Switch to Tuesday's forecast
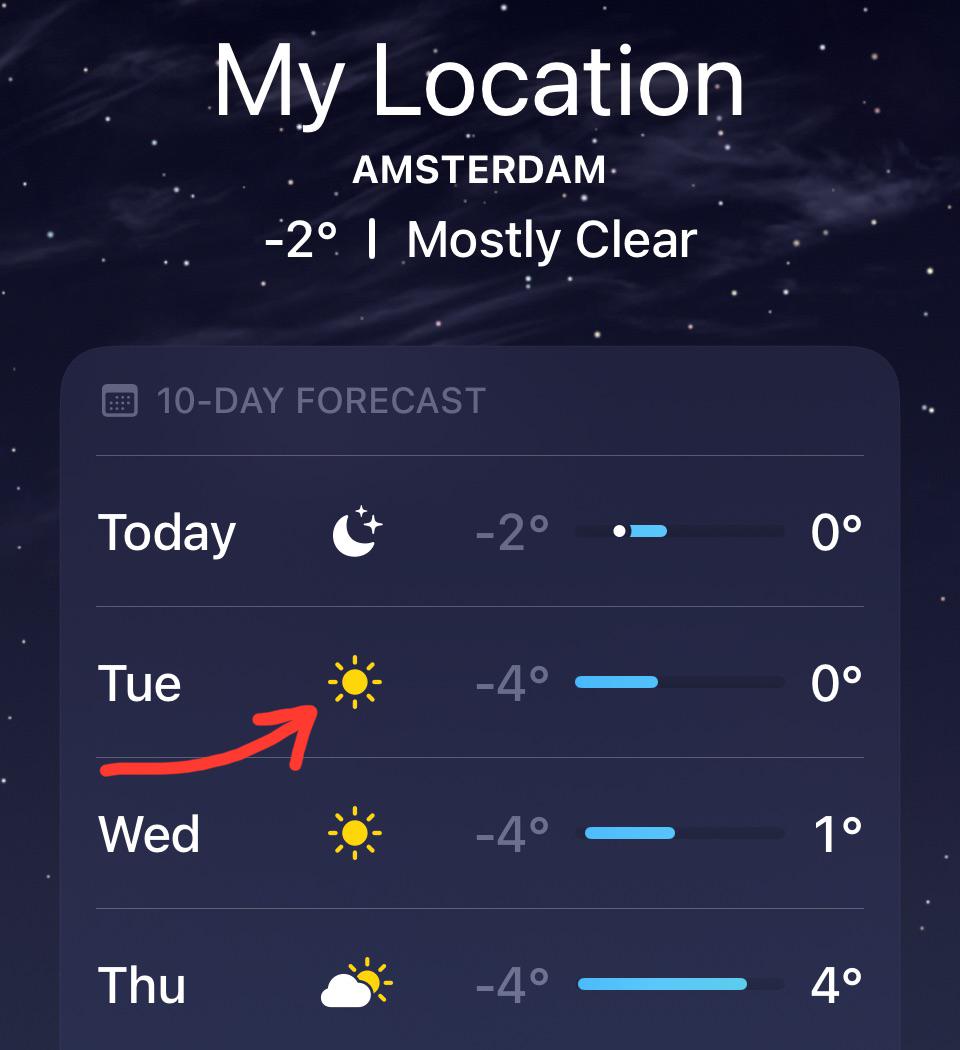 480,681
